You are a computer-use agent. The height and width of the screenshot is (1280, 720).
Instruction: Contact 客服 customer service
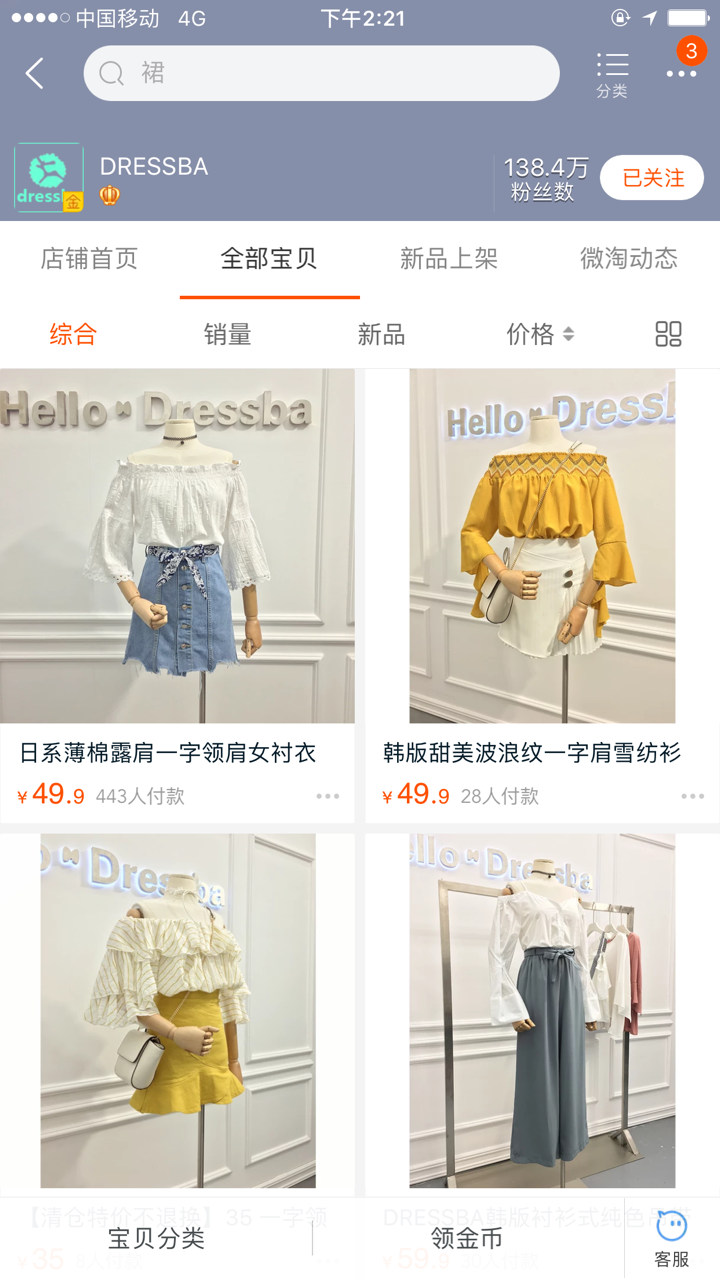[x=672, y=1238]
